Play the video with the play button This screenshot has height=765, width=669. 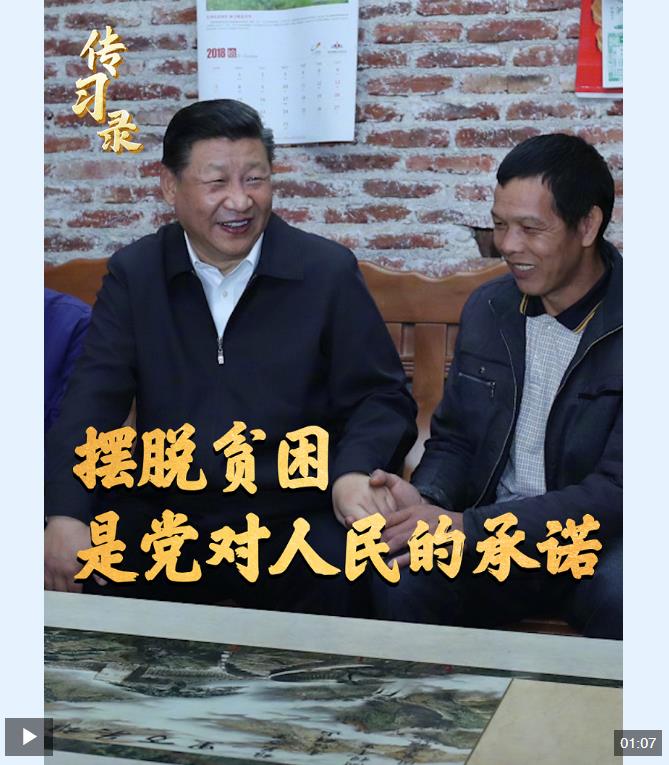28,737
